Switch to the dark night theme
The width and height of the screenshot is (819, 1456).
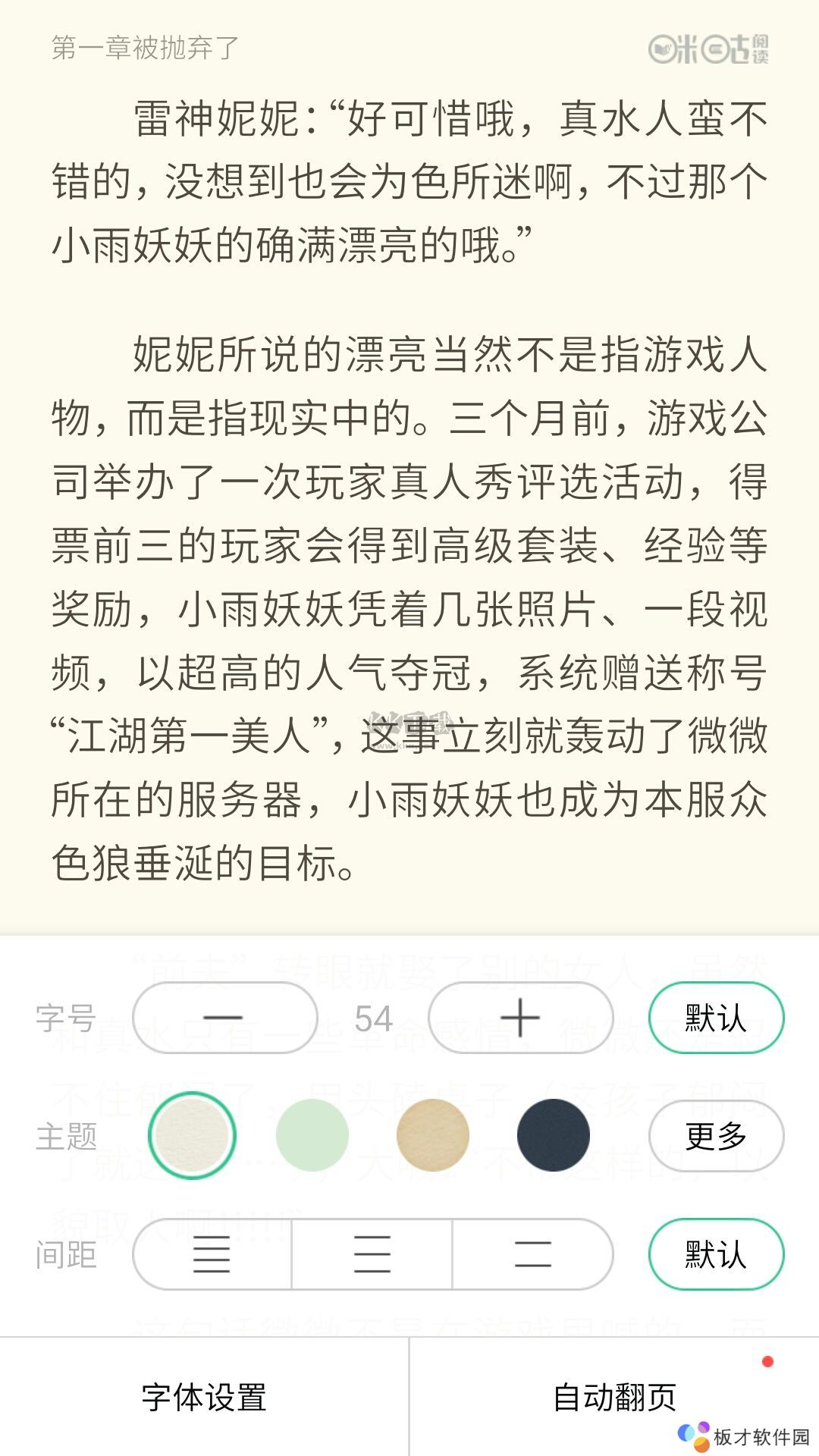554,1135
